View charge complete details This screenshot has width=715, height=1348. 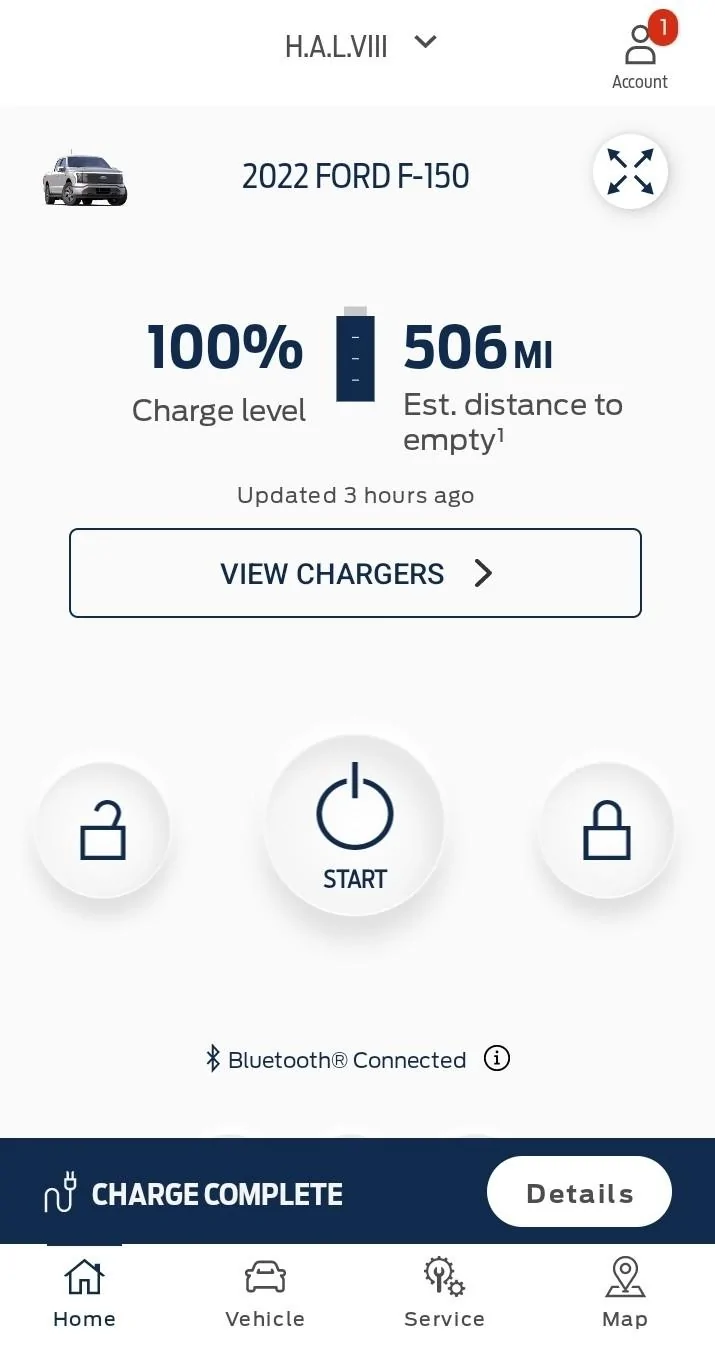579,1192
